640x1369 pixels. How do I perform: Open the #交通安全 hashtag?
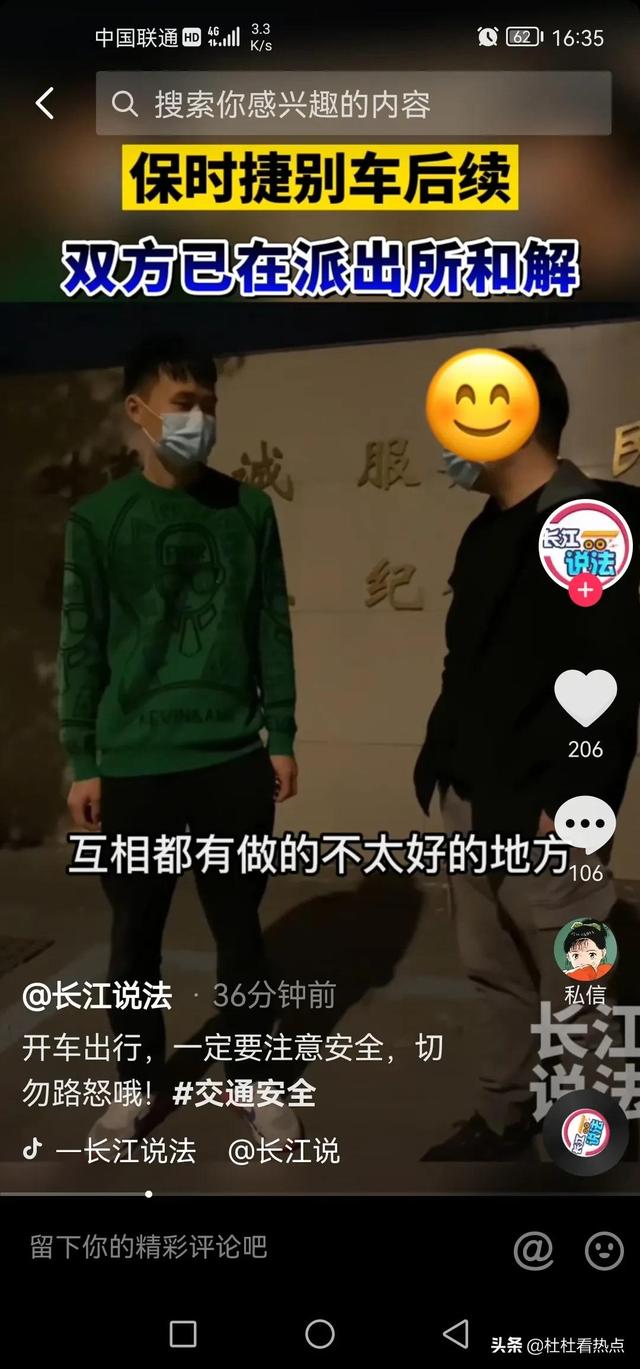tap(244, 1093)
